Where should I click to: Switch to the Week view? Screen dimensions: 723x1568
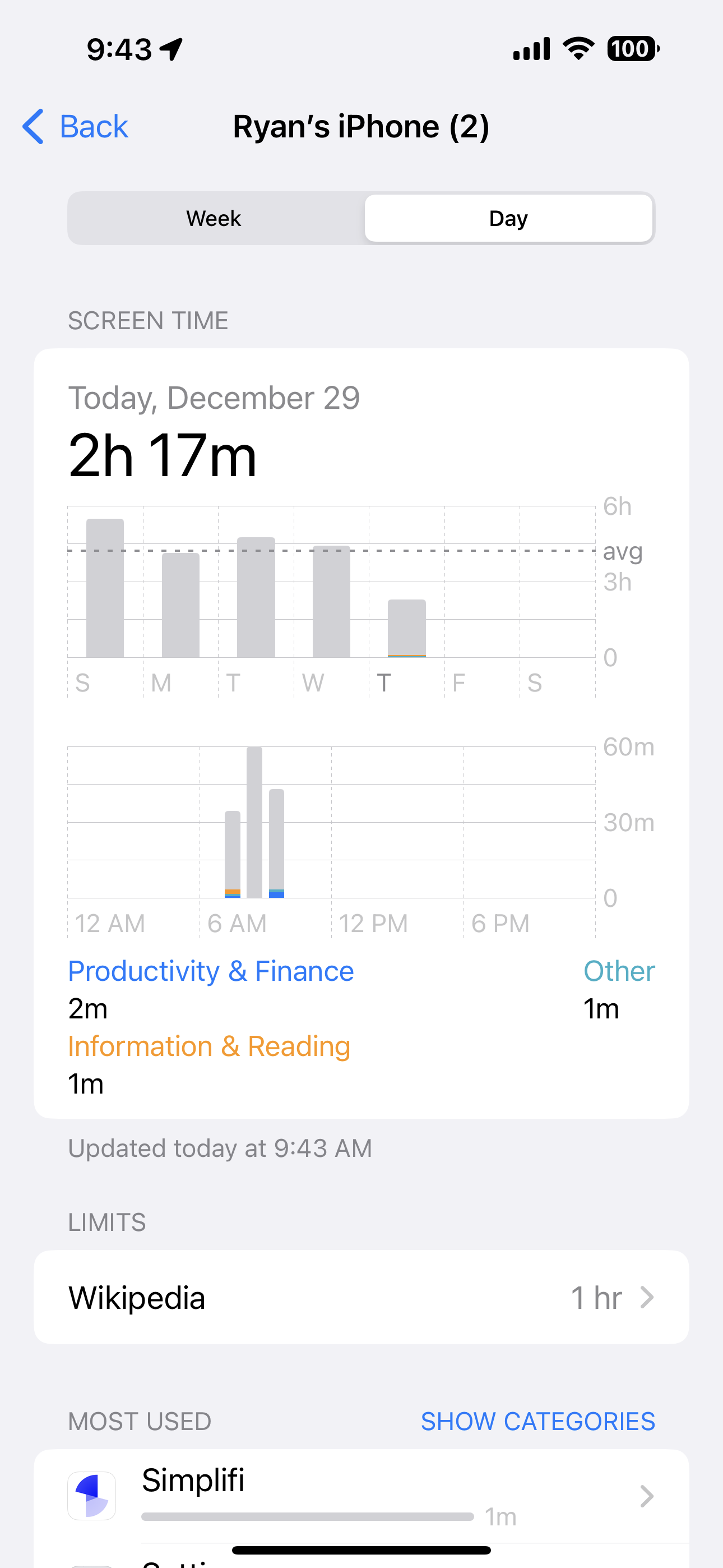point(214,219)
